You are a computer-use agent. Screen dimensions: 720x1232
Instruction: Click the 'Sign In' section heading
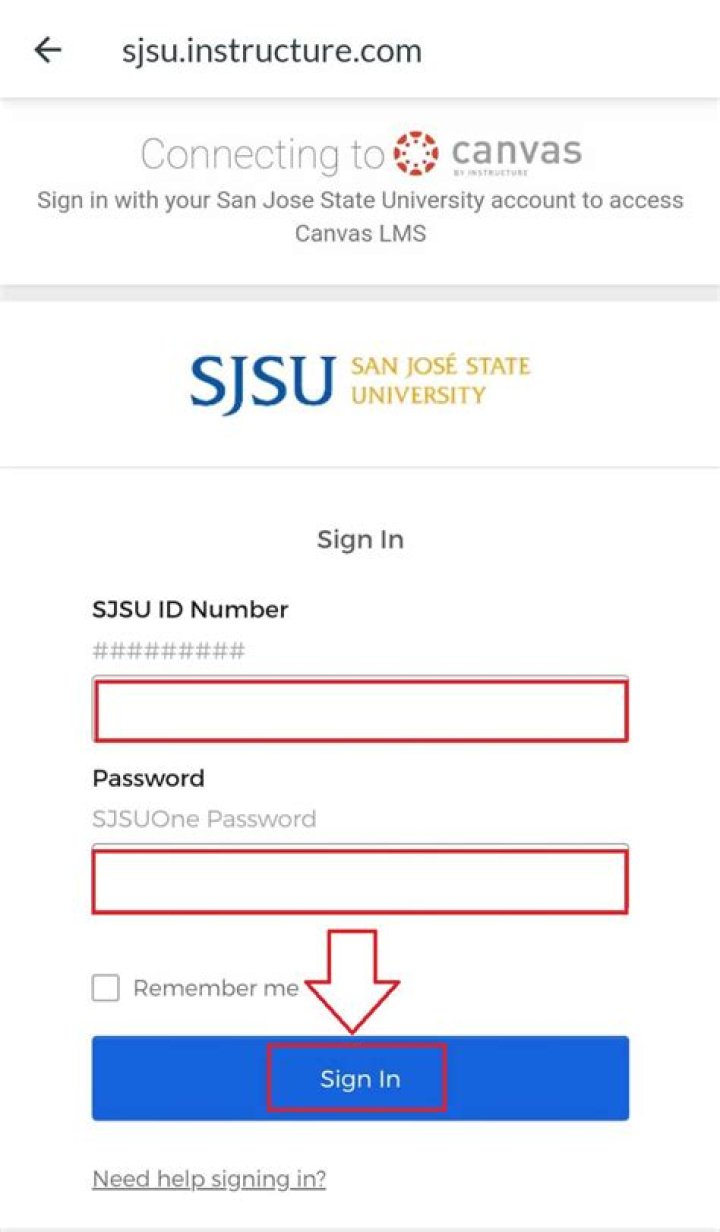pyautogui.click(x=360, y=539)
